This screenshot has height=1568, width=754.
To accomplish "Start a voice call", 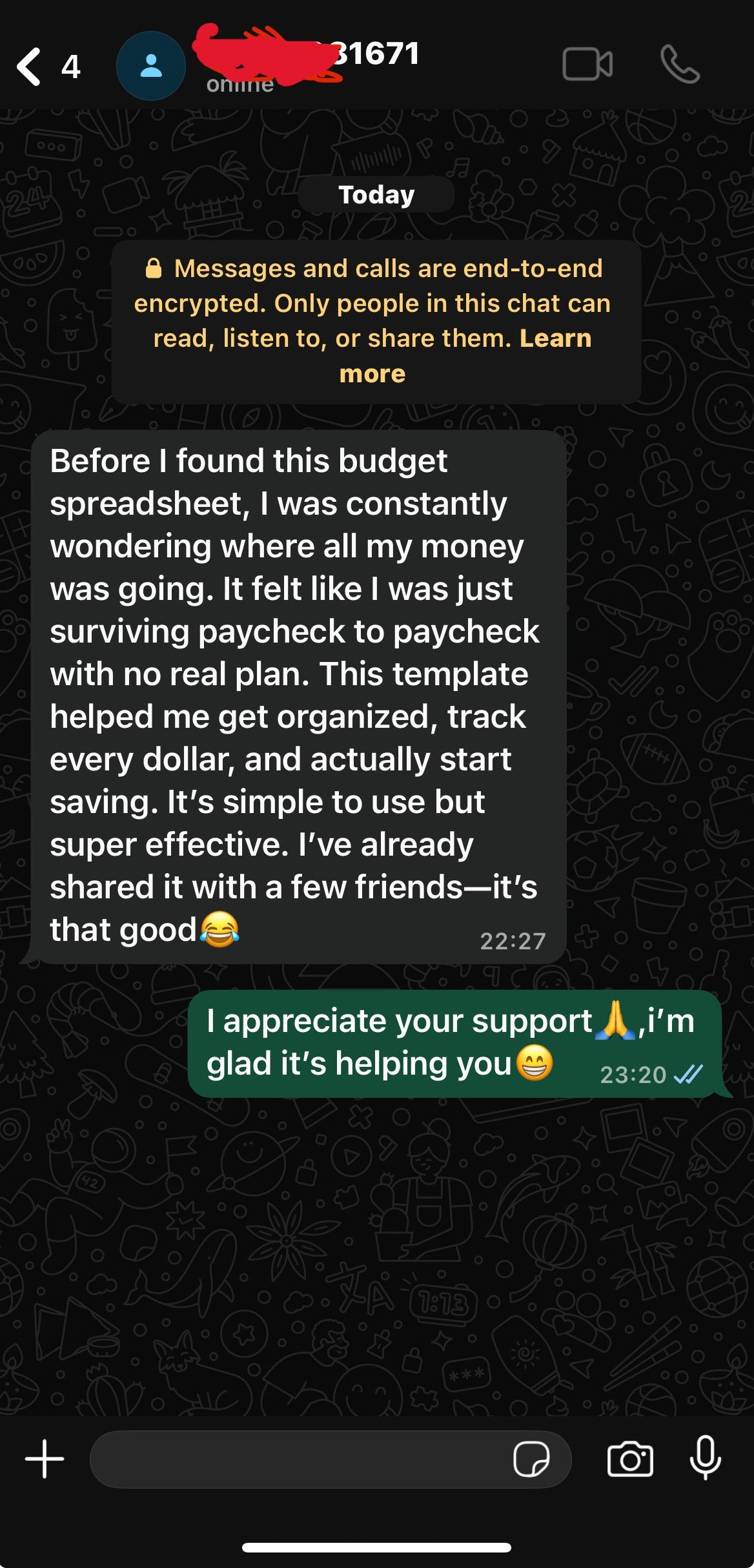I will coord(680,65).
